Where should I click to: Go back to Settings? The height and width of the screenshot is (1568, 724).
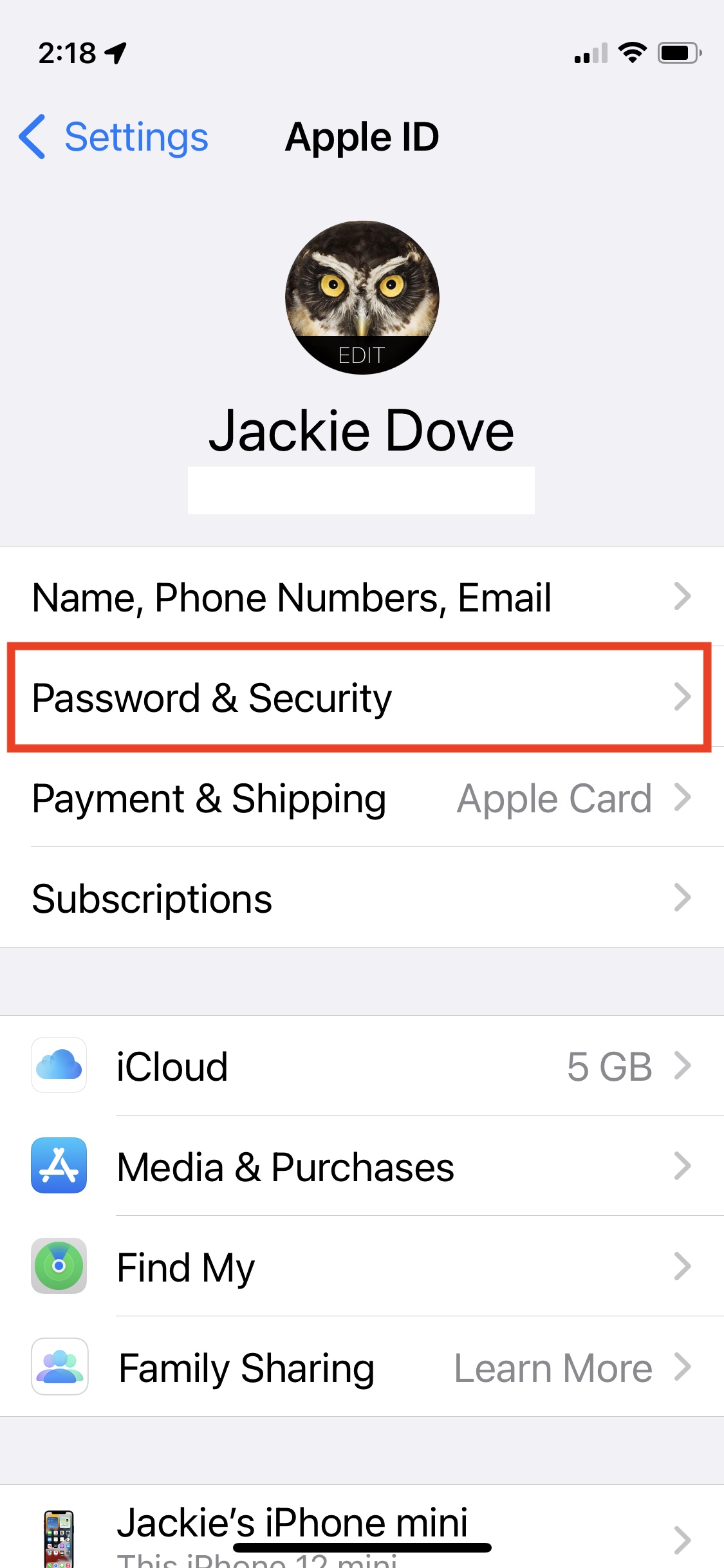tap(113, 137)
